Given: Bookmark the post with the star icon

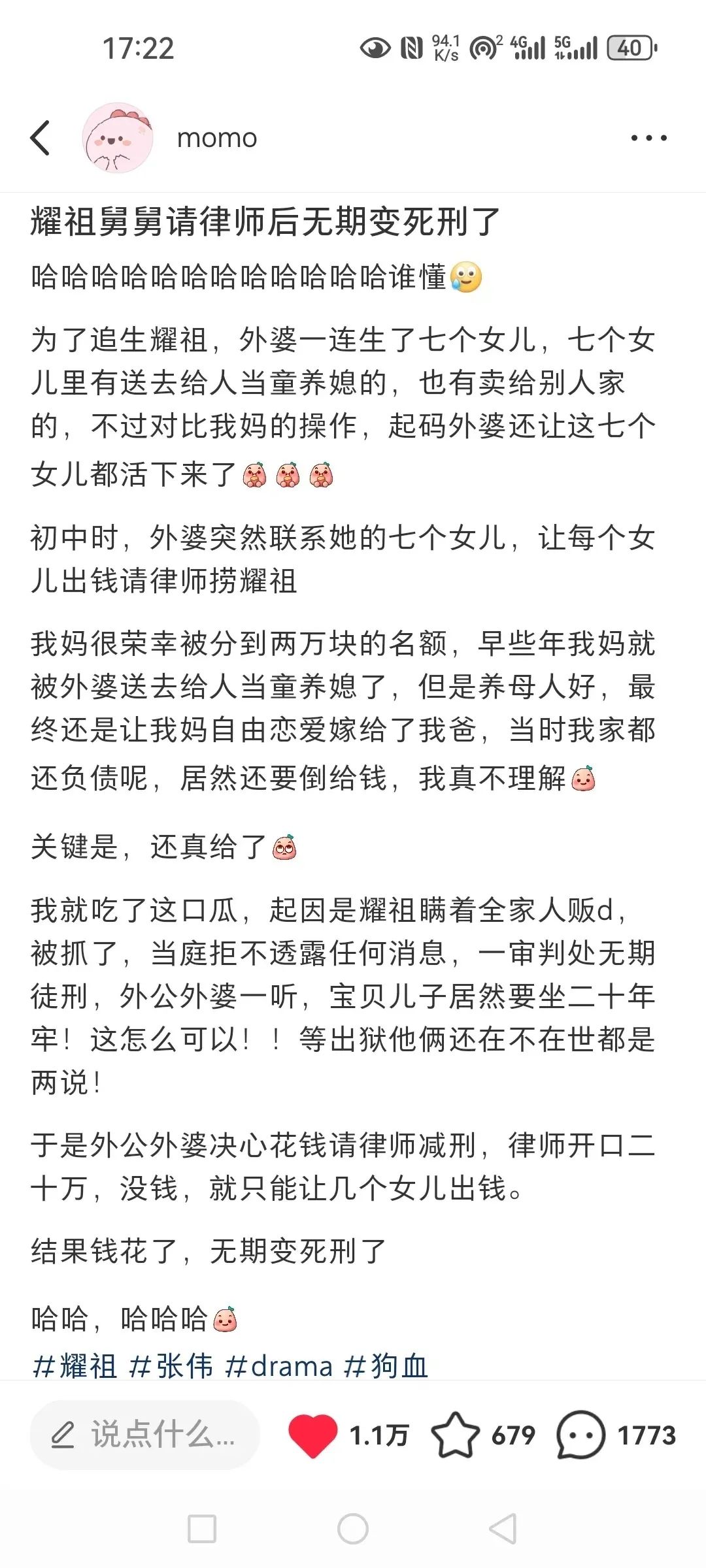Looking at the screenshot, I should point(455,1435).
